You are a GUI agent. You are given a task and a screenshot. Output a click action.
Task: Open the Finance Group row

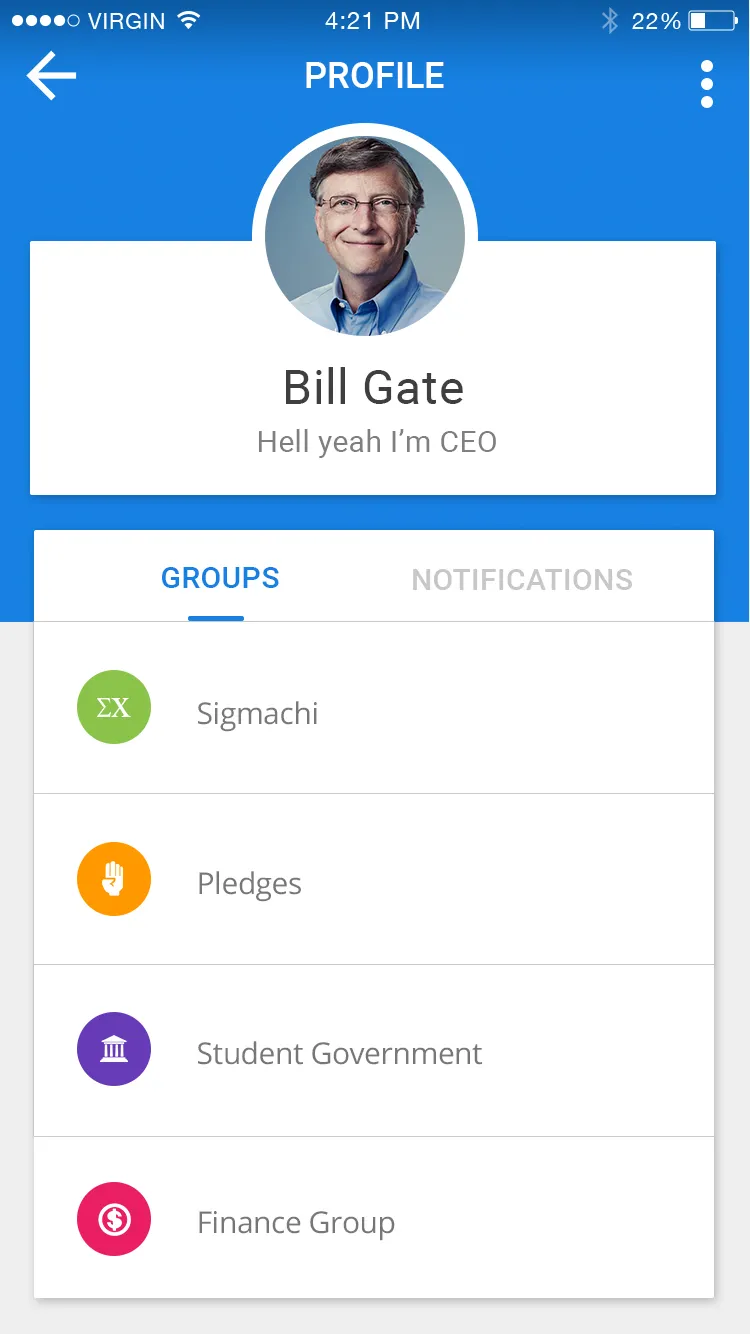tap(374, 1220)
